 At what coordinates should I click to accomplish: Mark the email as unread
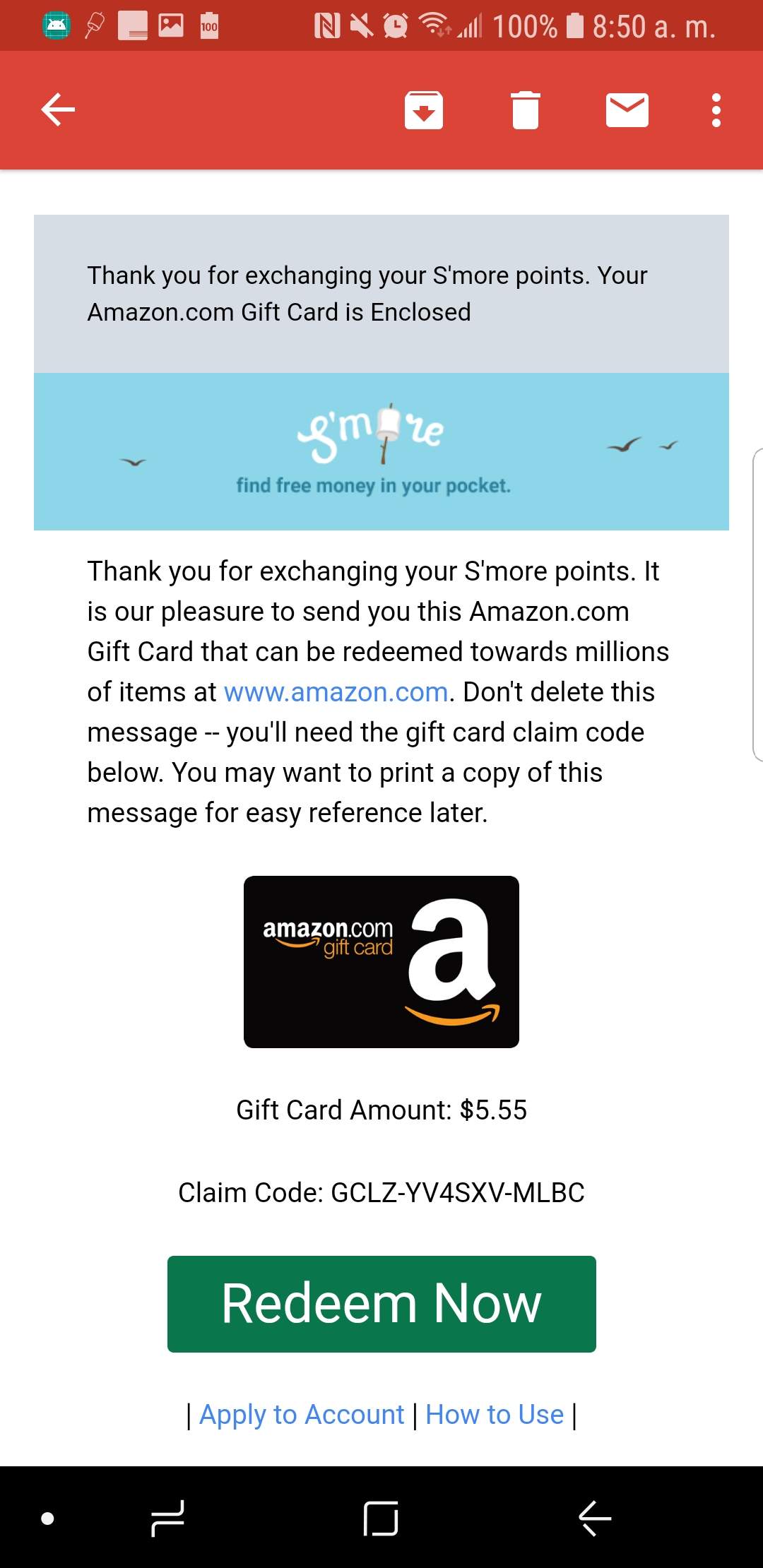point(627,110)
